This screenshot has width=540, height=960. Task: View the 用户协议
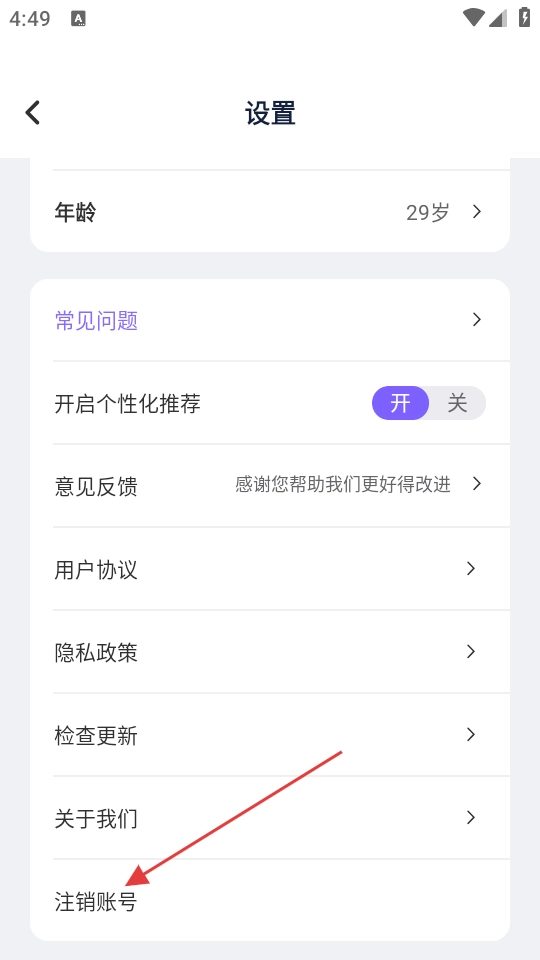[269, 569]
